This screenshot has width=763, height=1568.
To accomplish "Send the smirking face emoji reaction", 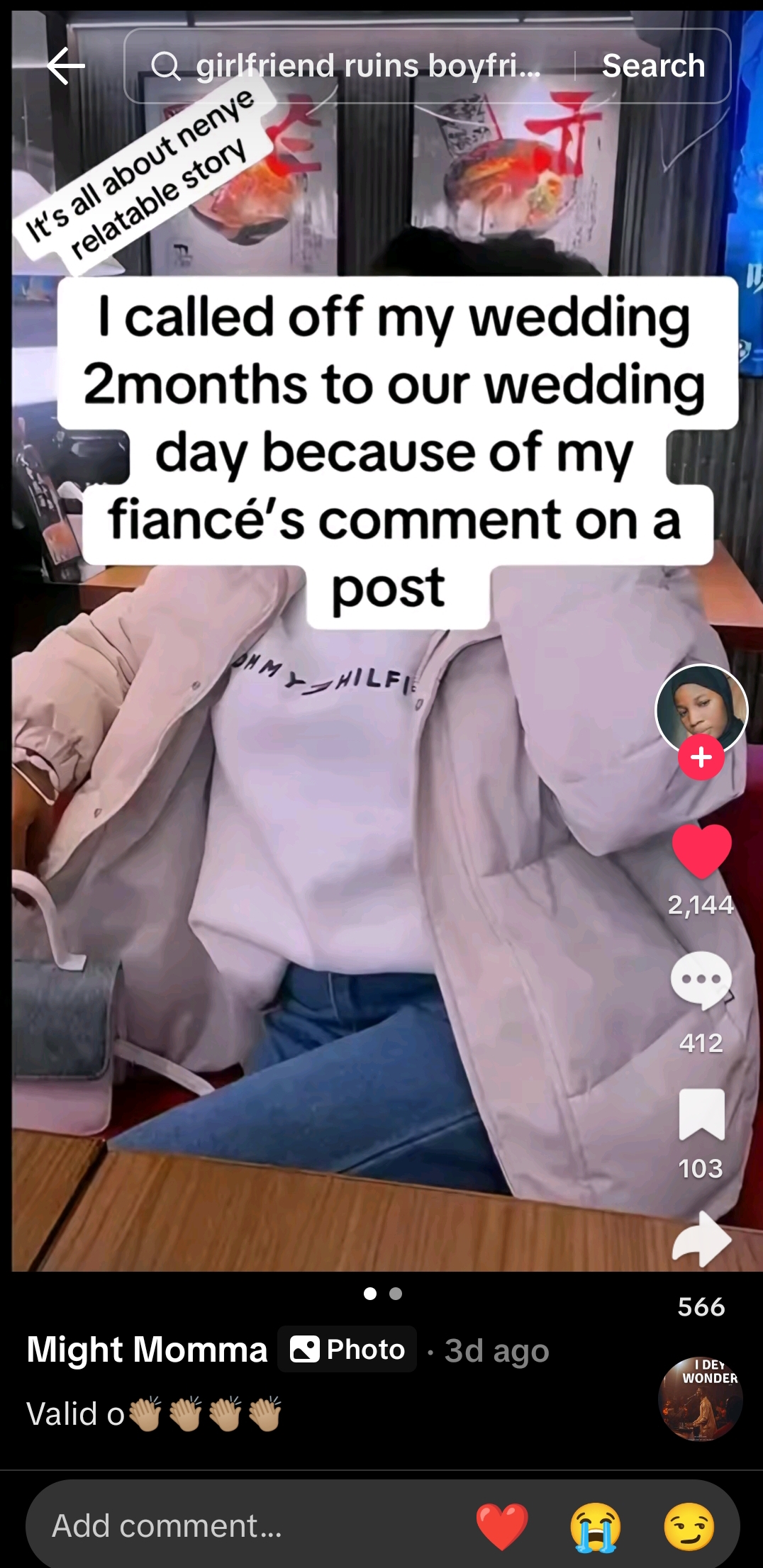I will click(689, 1525).
